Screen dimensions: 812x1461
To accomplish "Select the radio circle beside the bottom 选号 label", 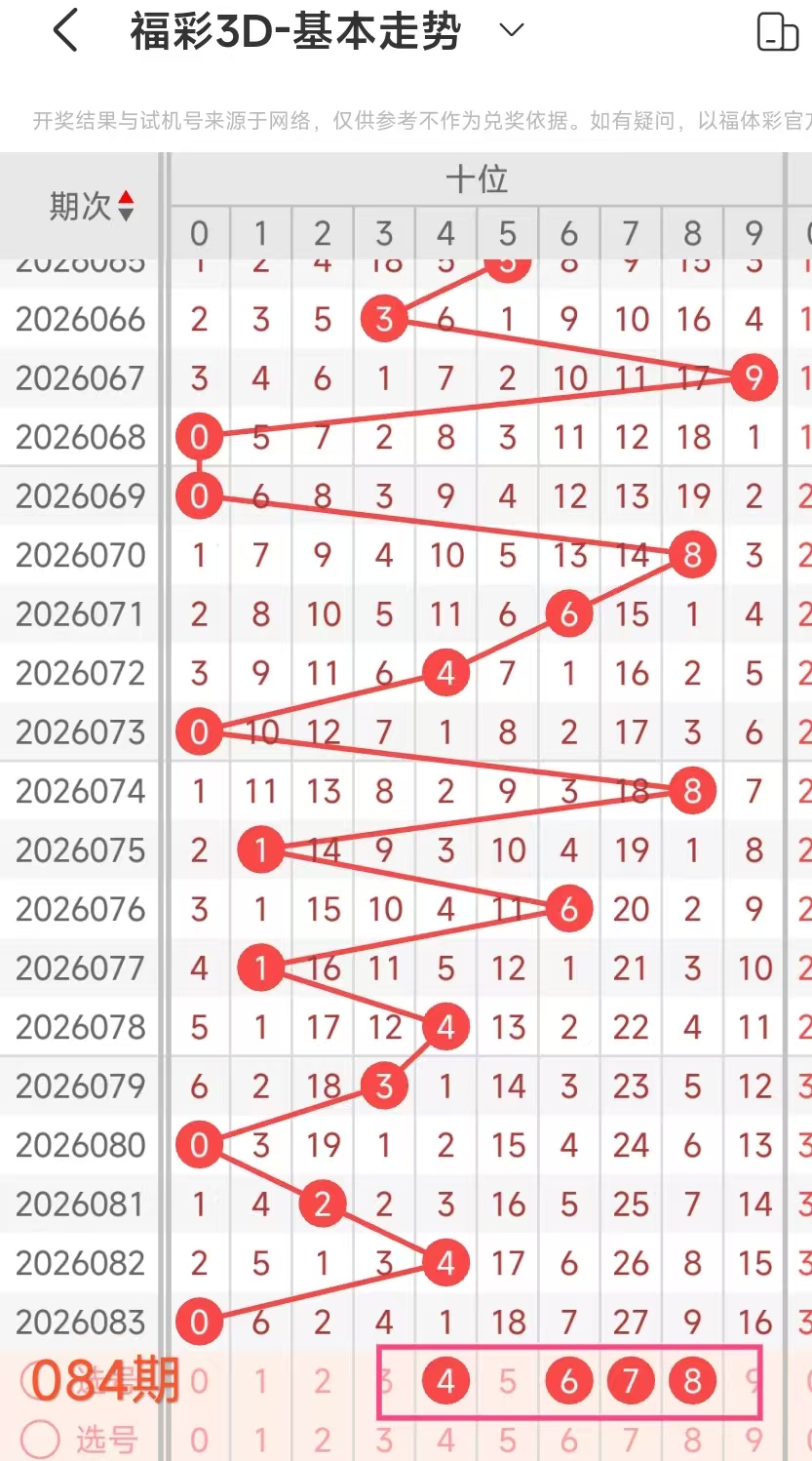I will (40, 1439).
